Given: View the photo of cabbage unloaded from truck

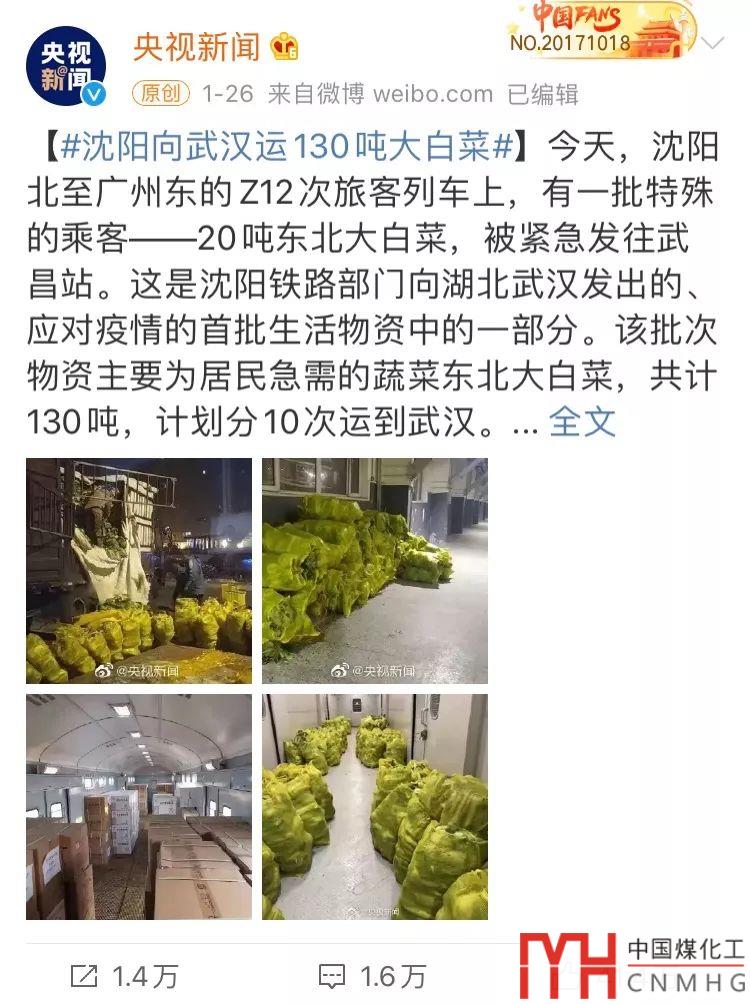Looking at the screenshot, I should tap(139, 571).
